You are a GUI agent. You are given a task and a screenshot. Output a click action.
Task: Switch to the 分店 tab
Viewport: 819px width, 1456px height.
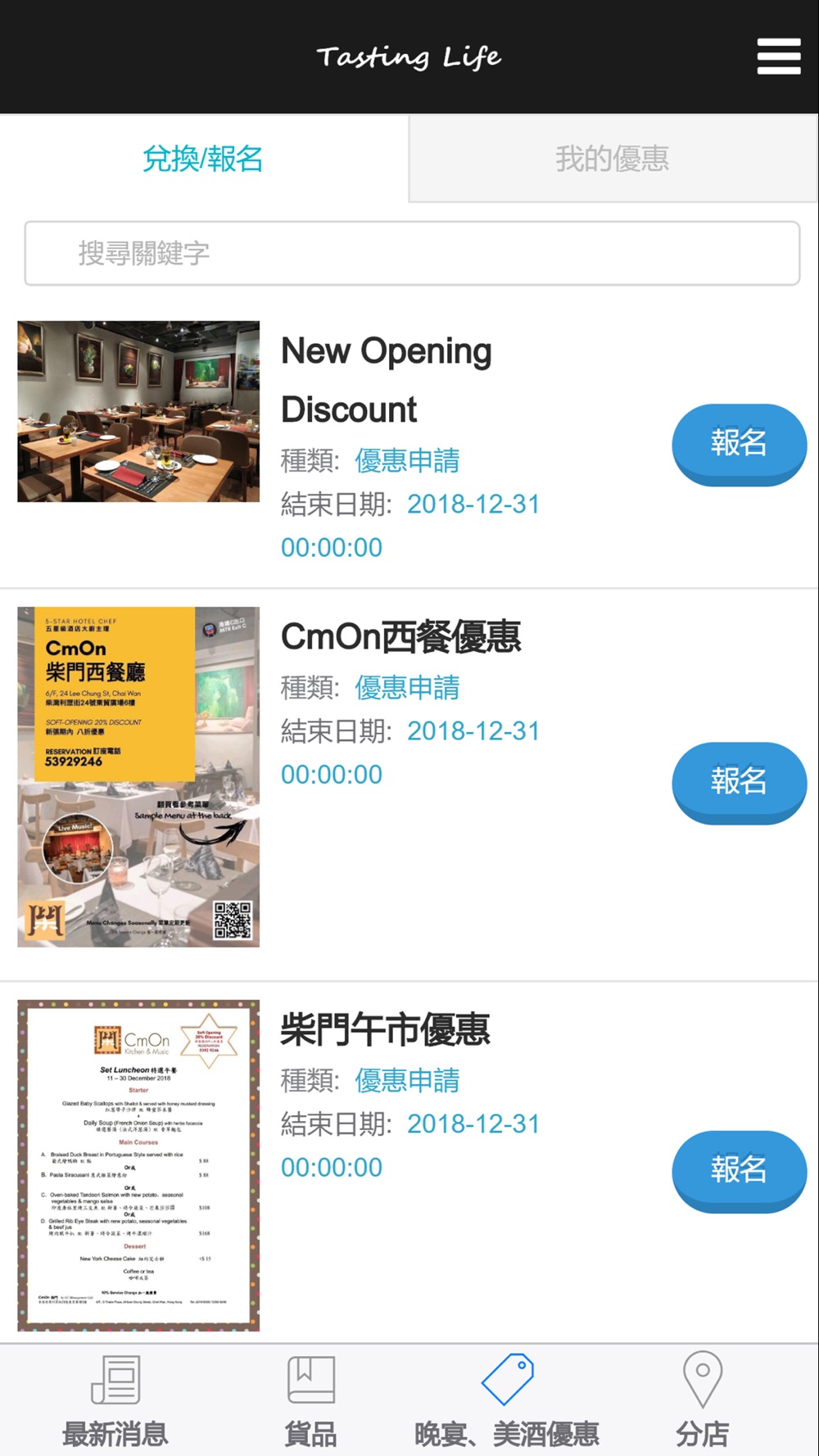tap(702, 1402)
